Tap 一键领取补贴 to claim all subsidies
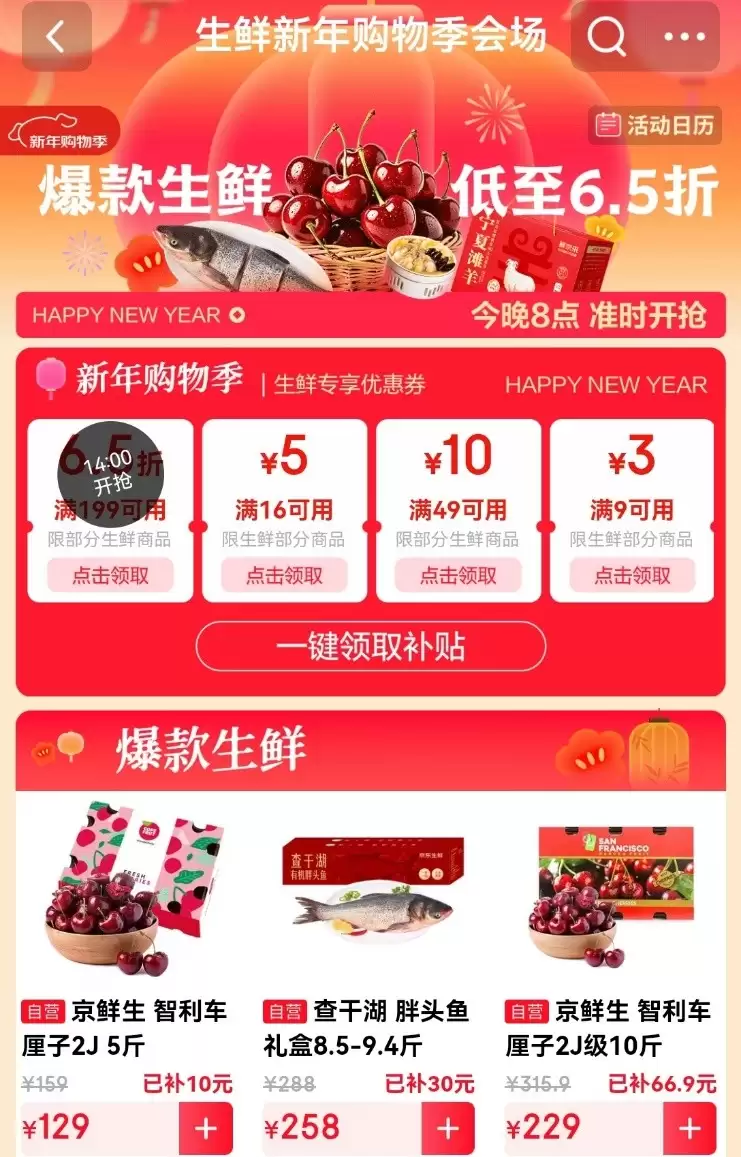 click(370, 647)
